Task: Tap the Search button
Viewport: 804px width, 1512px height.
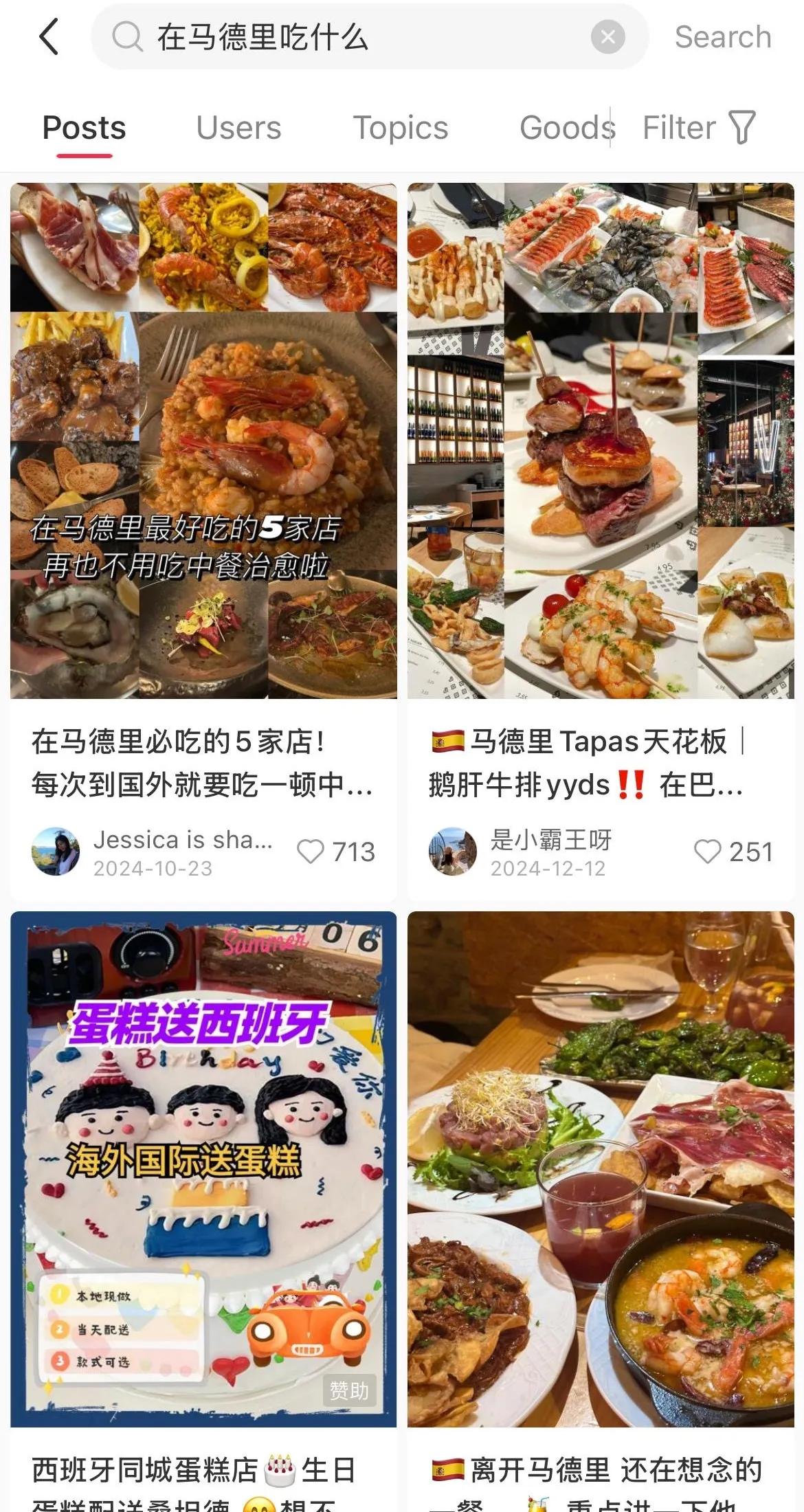Action: pyautogui.click(x=723, y=36)
